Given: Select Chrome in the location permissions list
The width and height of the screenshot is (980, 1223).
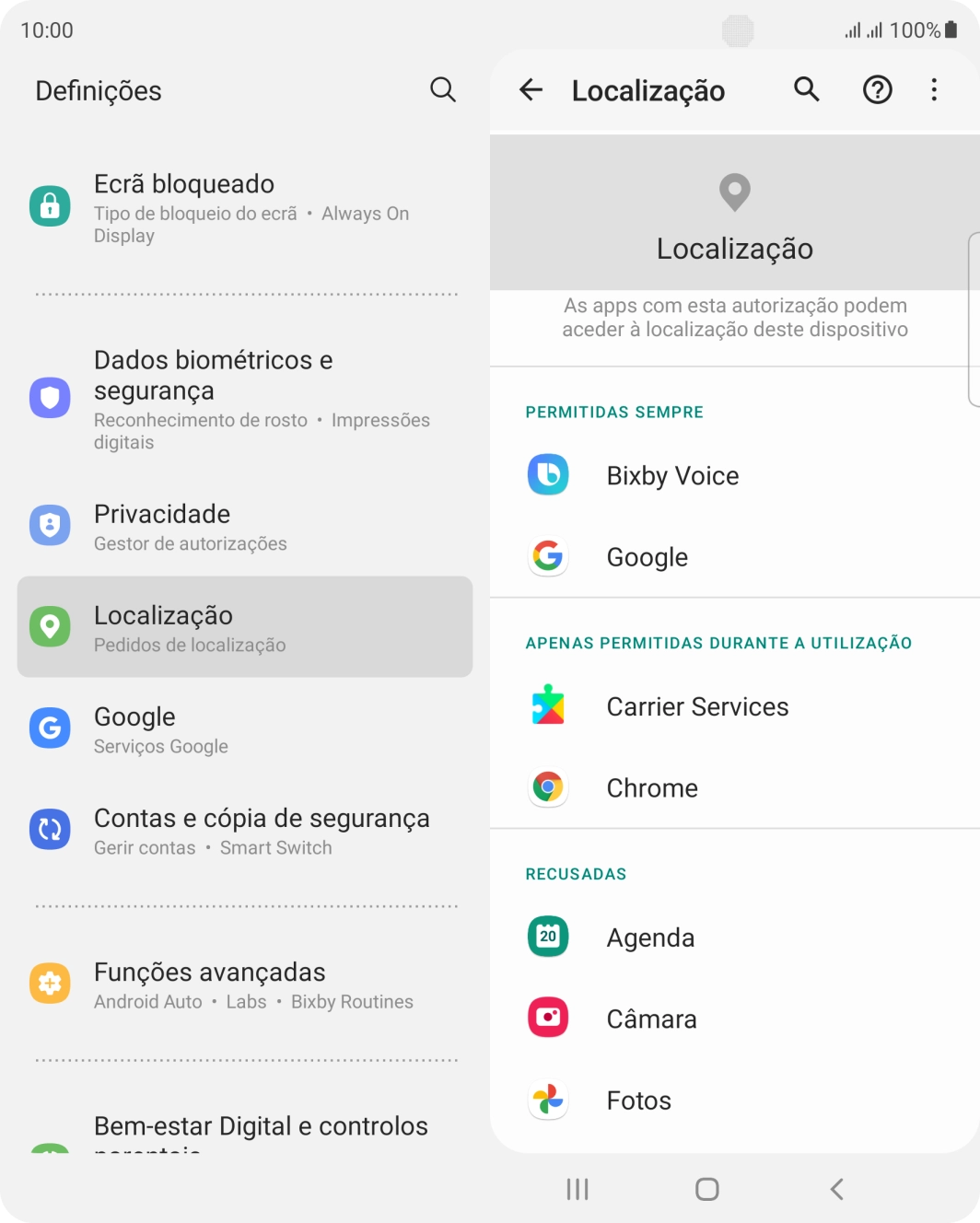Looking at the screenshot, I should (652, 787).
